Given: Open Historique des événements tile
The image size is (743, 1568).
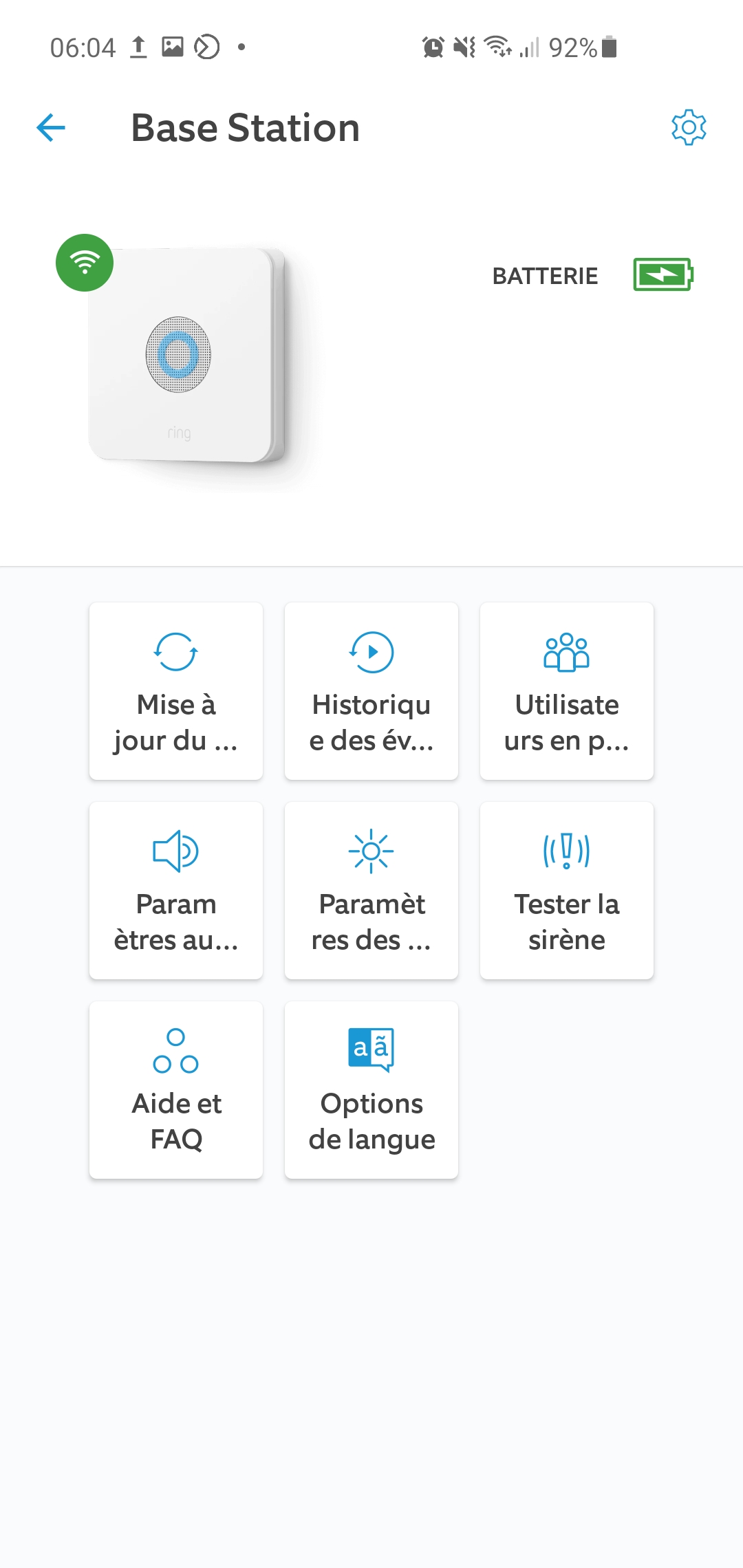Looking at the screenshot, I should coord(371,691).
